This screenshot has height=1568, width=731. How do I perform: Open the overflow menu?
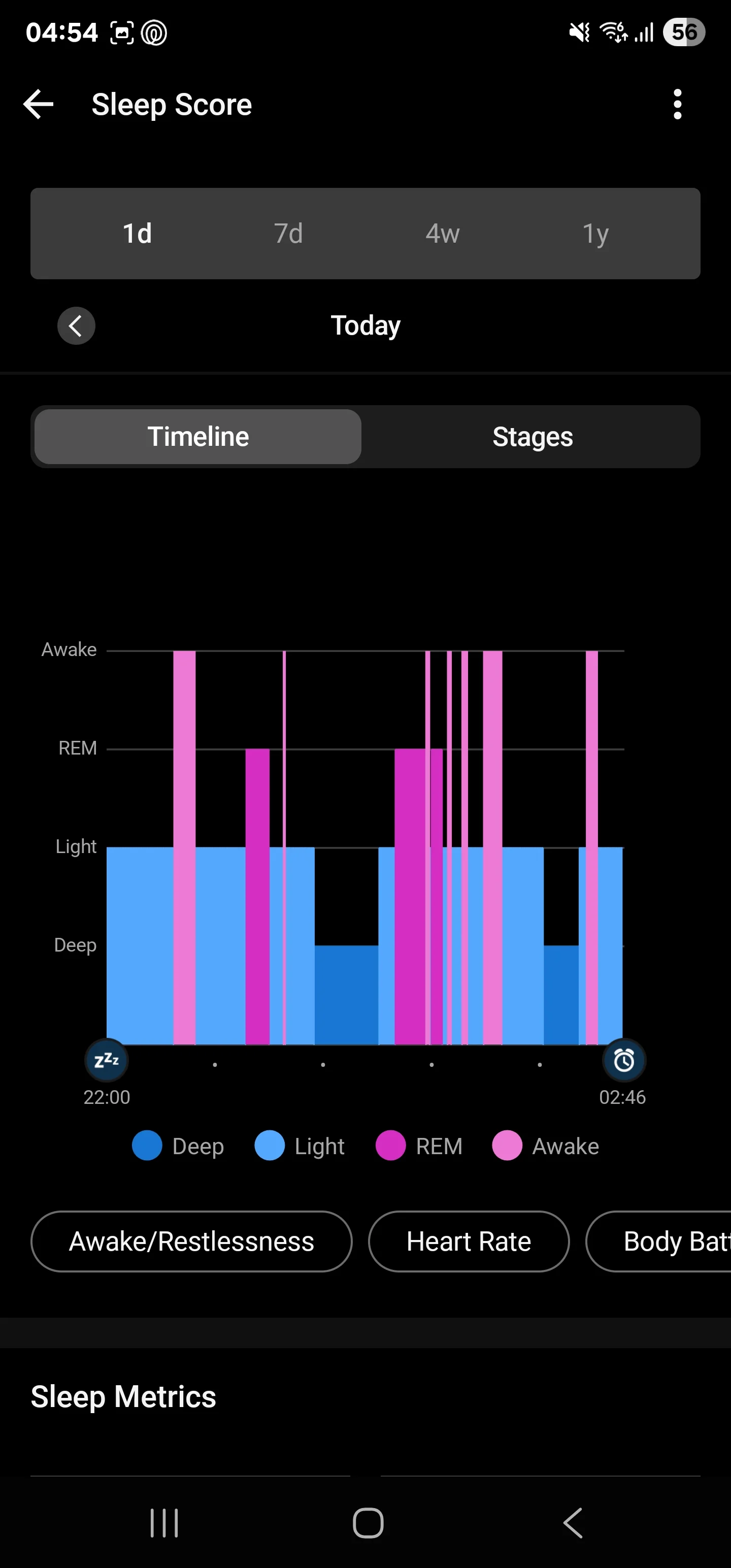(677, 104)
